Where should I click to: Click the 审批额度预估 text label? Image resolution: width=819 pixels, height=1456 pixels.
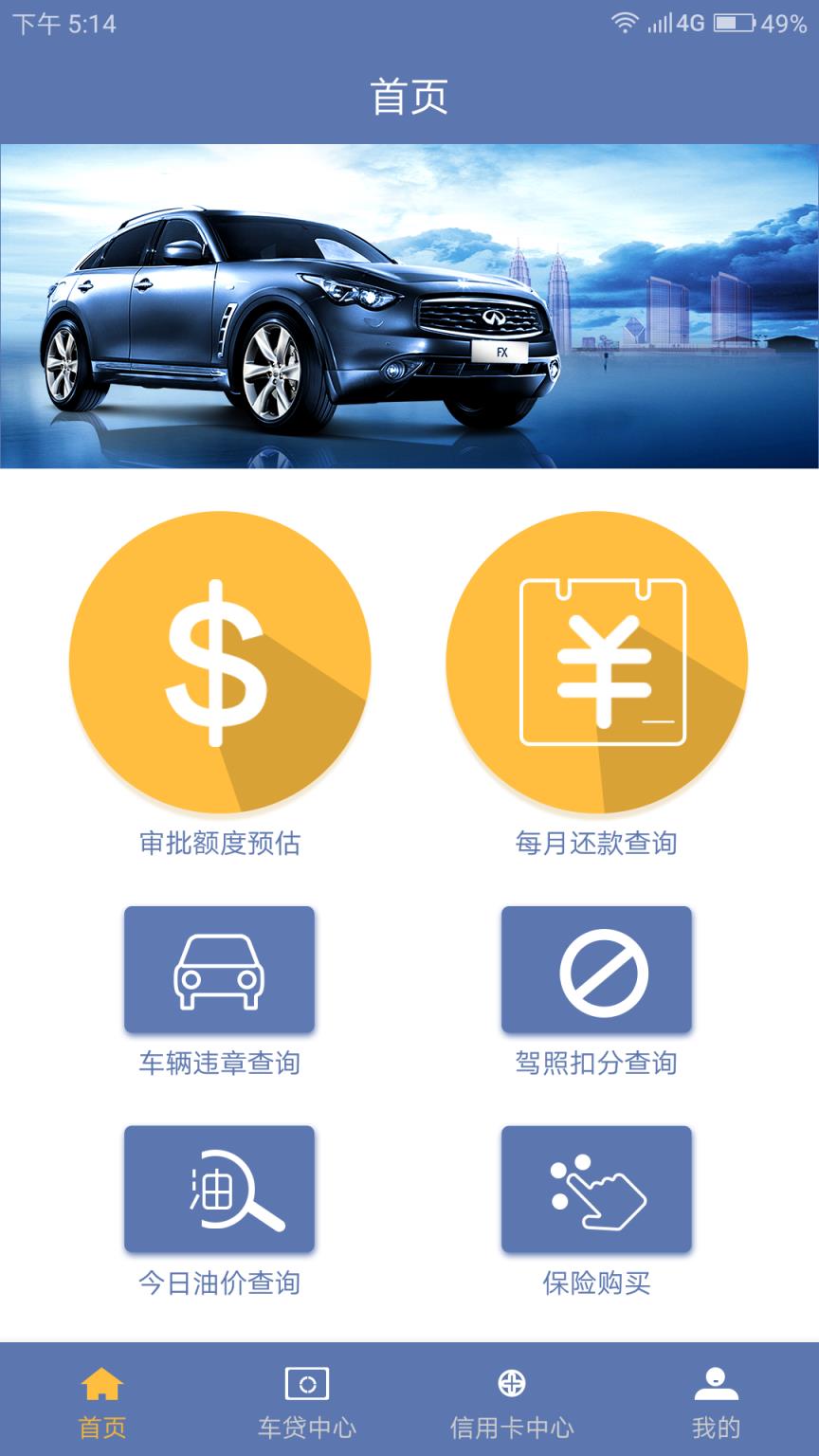click(x=220, y=844)
